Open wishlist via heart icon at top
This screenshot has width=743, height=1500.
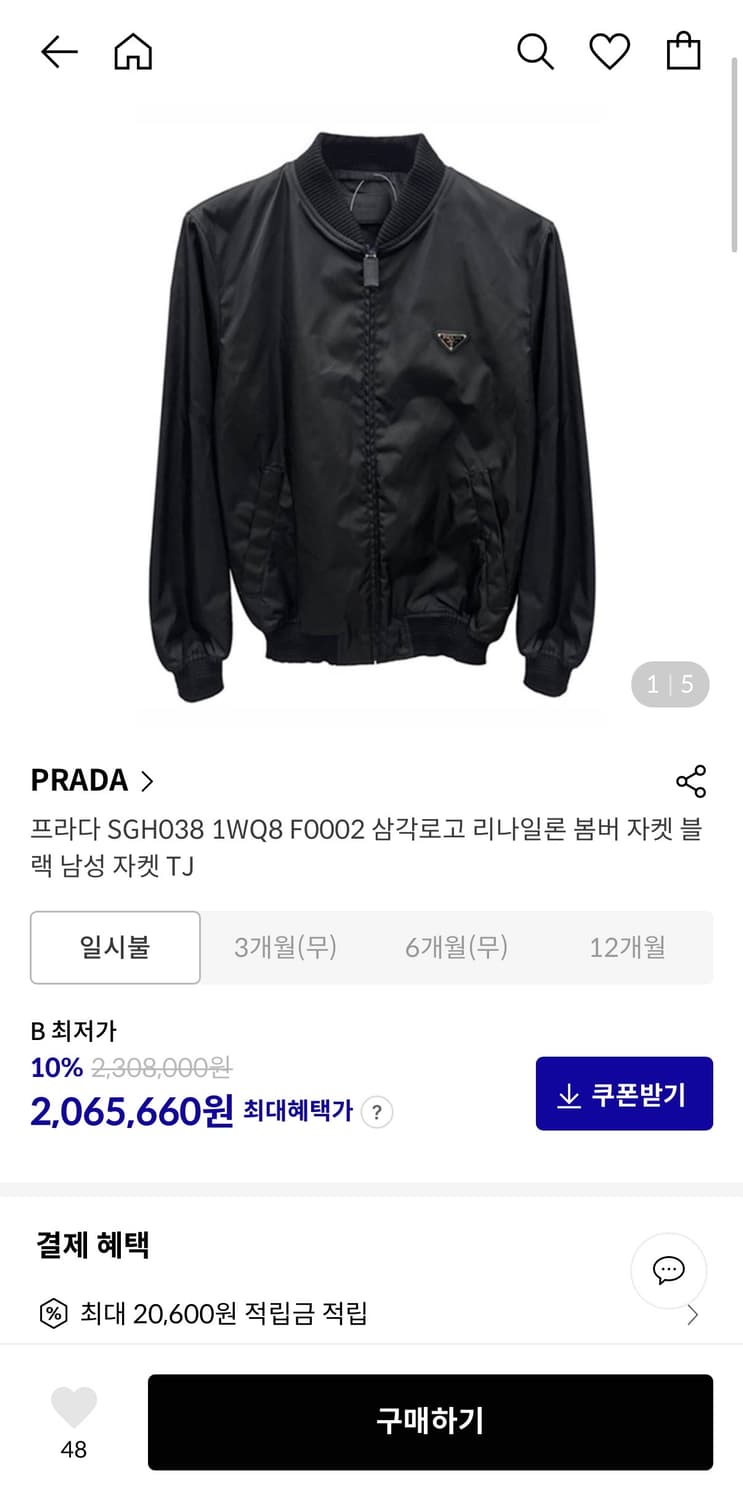pos(610,52)
